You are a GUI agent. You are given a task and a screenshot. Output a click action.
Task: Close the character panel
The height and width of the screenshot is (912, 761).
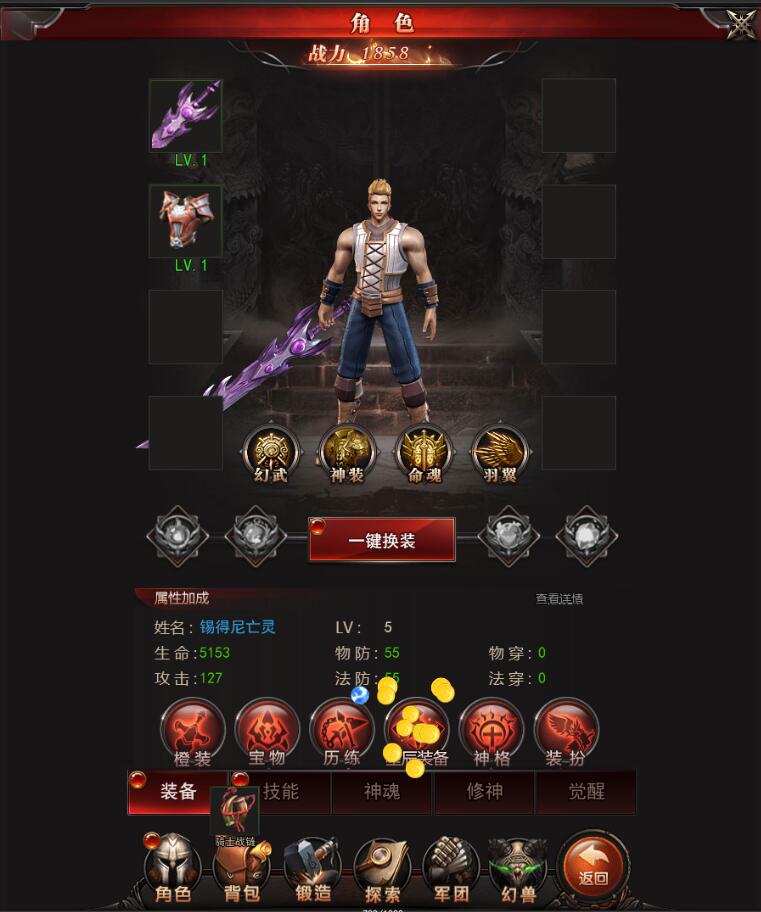740,22
